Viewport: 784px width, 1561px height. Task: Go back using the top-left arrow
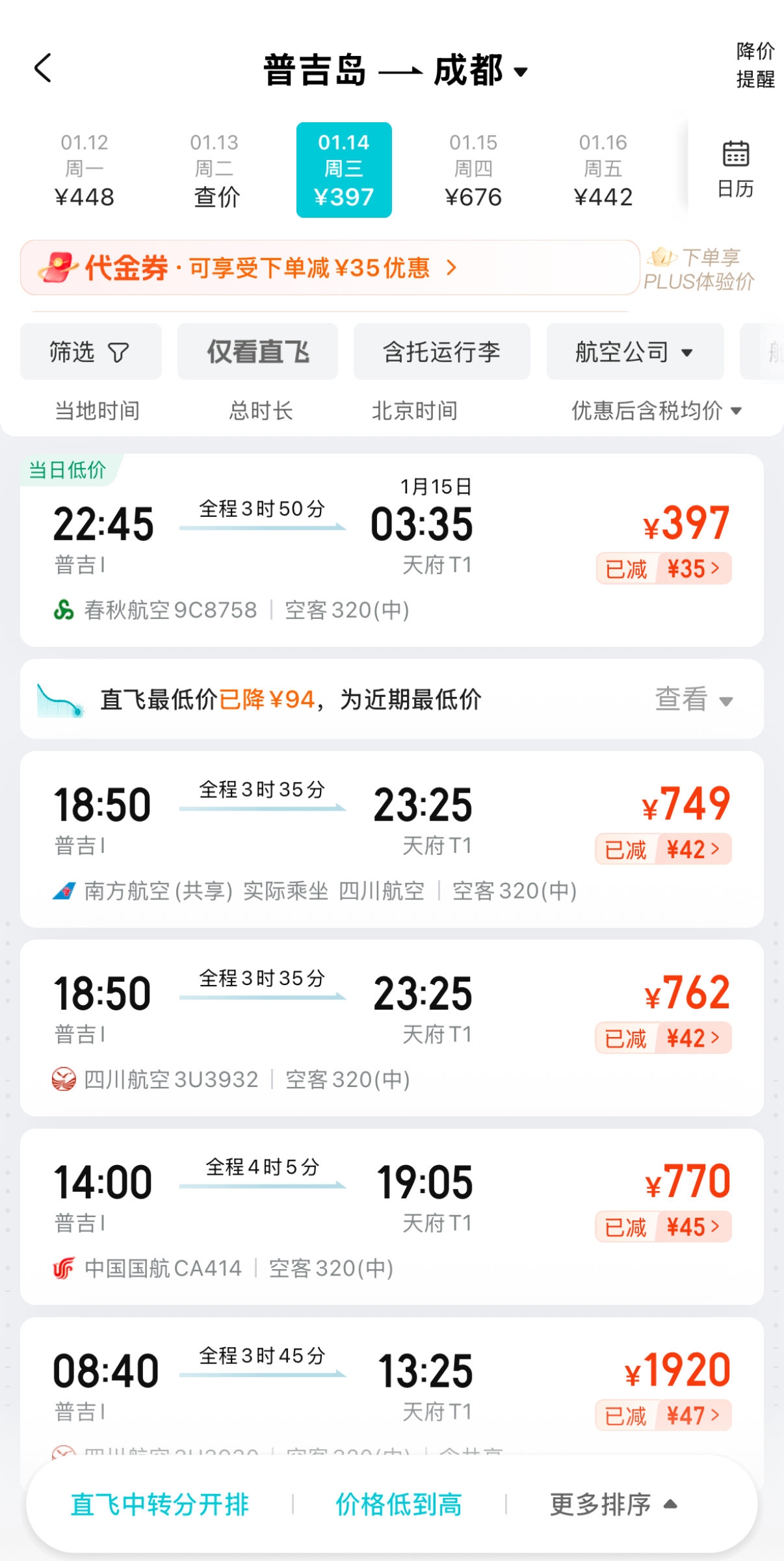coord(43,68)
